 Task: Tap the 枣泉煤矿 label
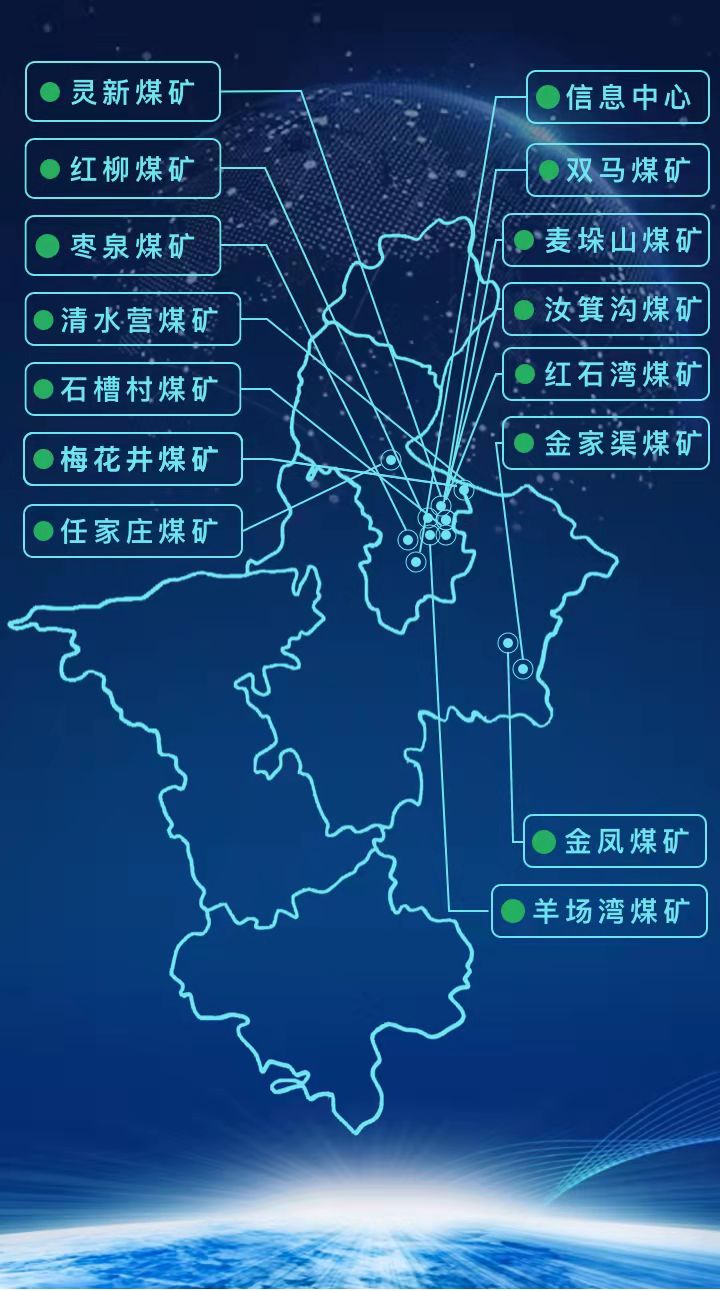click(x=122, y=245)
